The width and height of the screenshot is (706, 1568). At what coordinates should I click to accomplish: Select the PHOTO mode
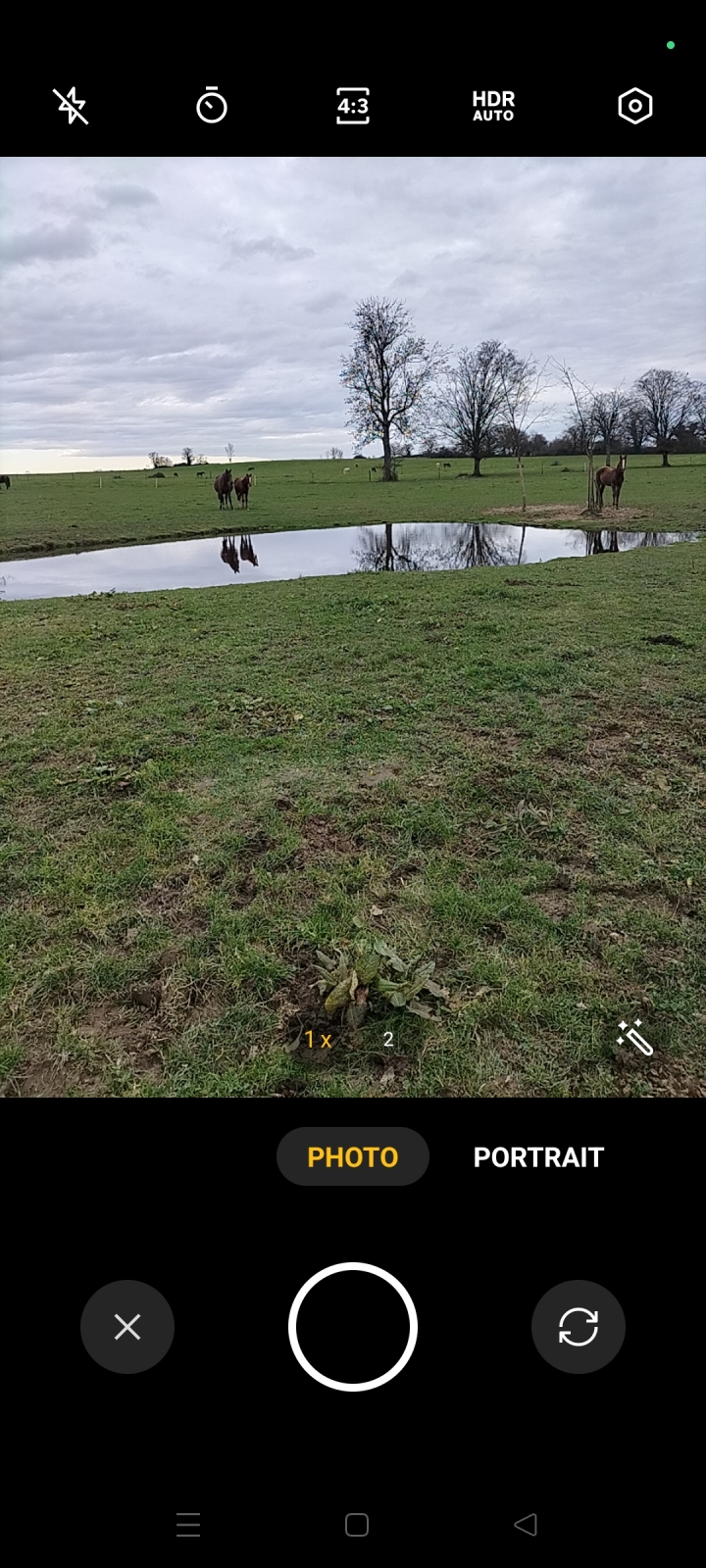pyautogui.click(x=353, y=1156)
